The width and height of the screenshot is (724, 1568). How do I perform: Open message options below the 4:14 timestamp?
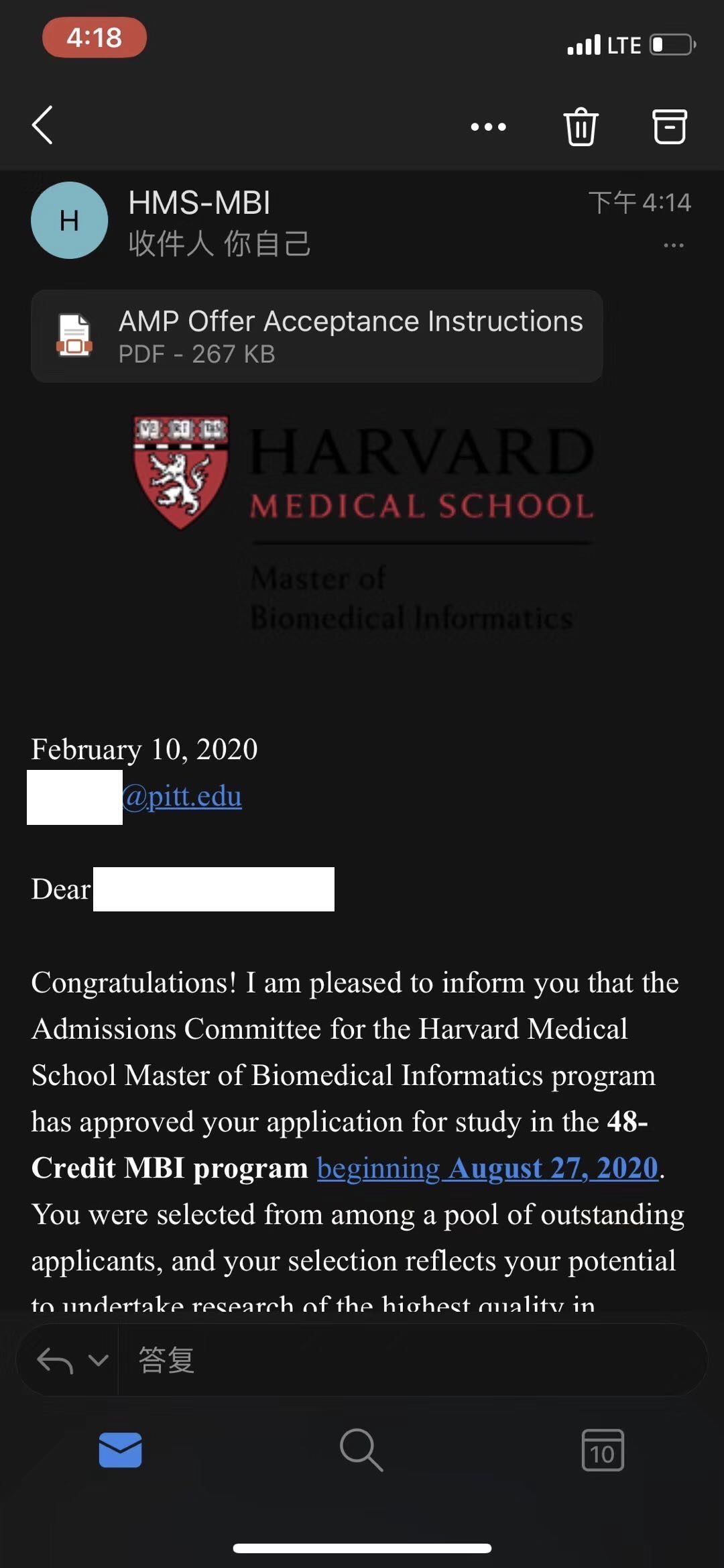tap(673, 245)
